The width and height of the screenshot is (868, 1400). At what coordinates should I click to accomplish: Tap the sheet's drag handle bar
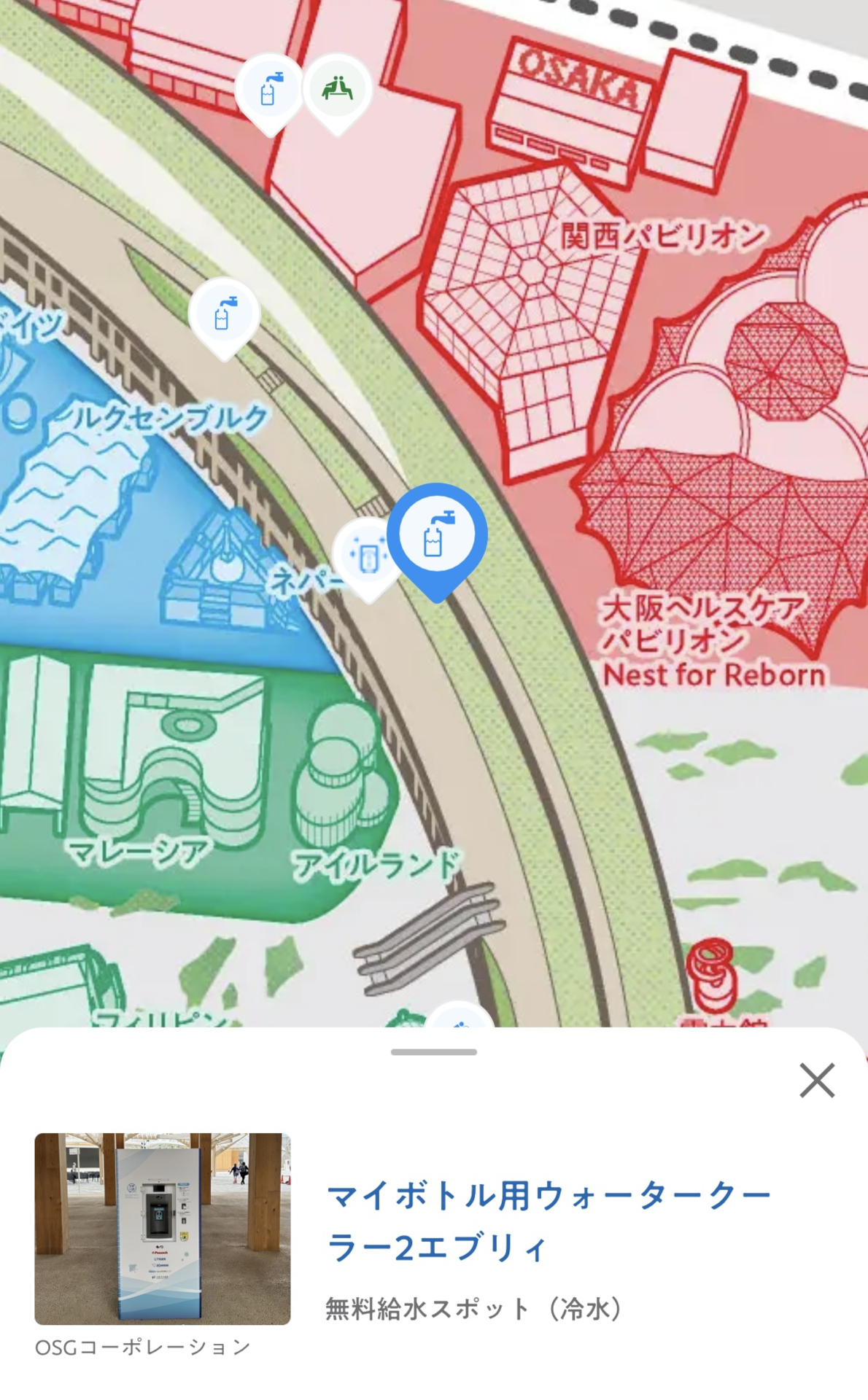[x=433, y=1052]
